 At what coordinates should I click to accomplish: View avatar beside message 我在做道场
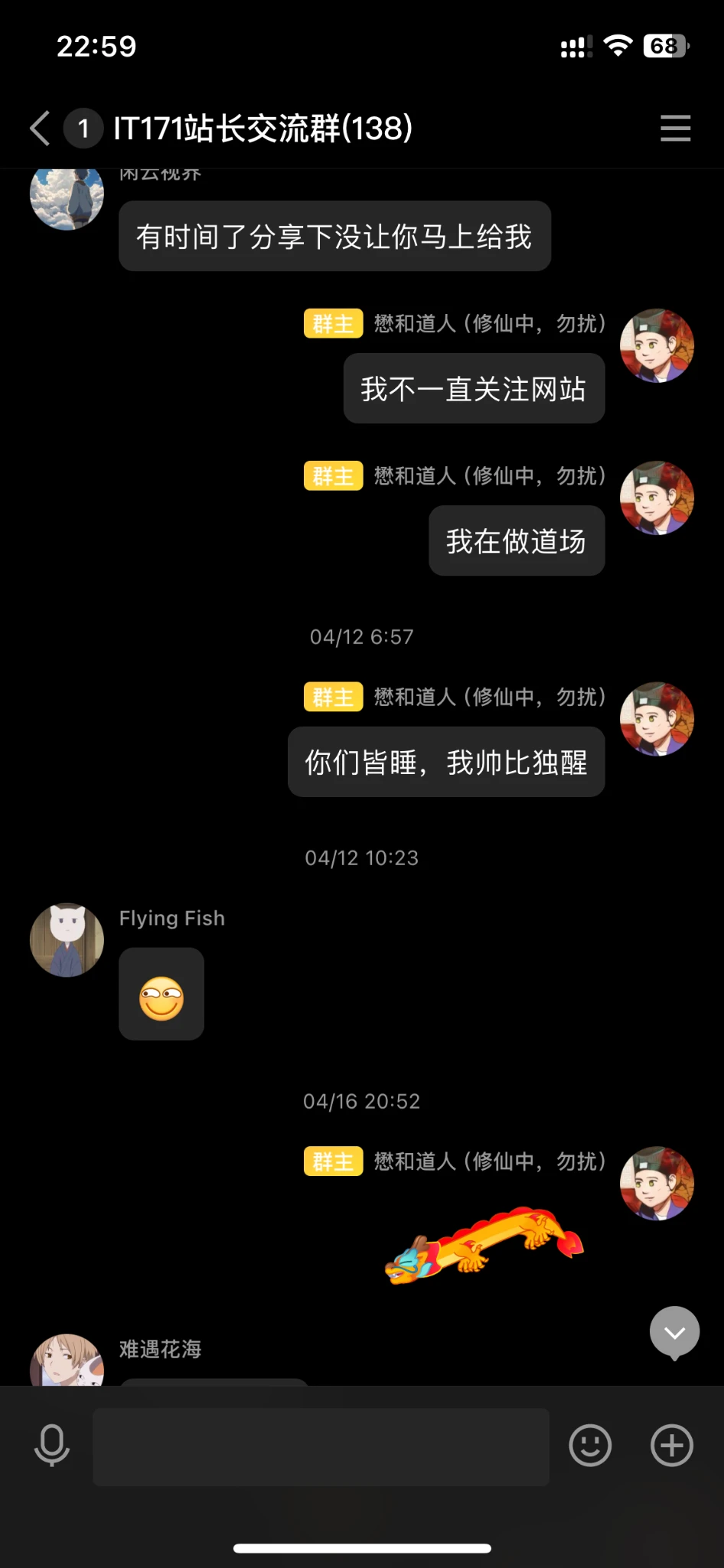coord(657,498)
